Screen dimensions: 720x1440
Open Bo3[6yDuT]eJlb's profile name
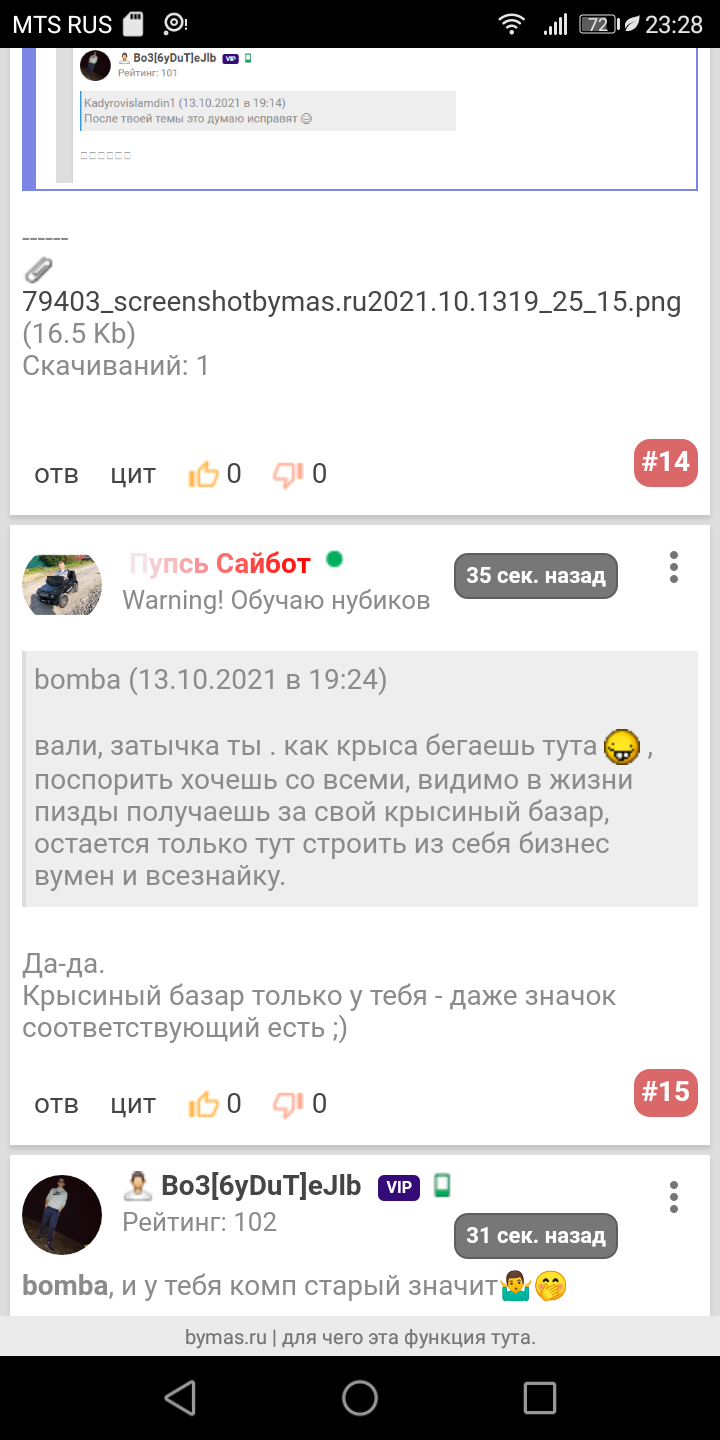pyautogui.click(x=261, y=1186)
